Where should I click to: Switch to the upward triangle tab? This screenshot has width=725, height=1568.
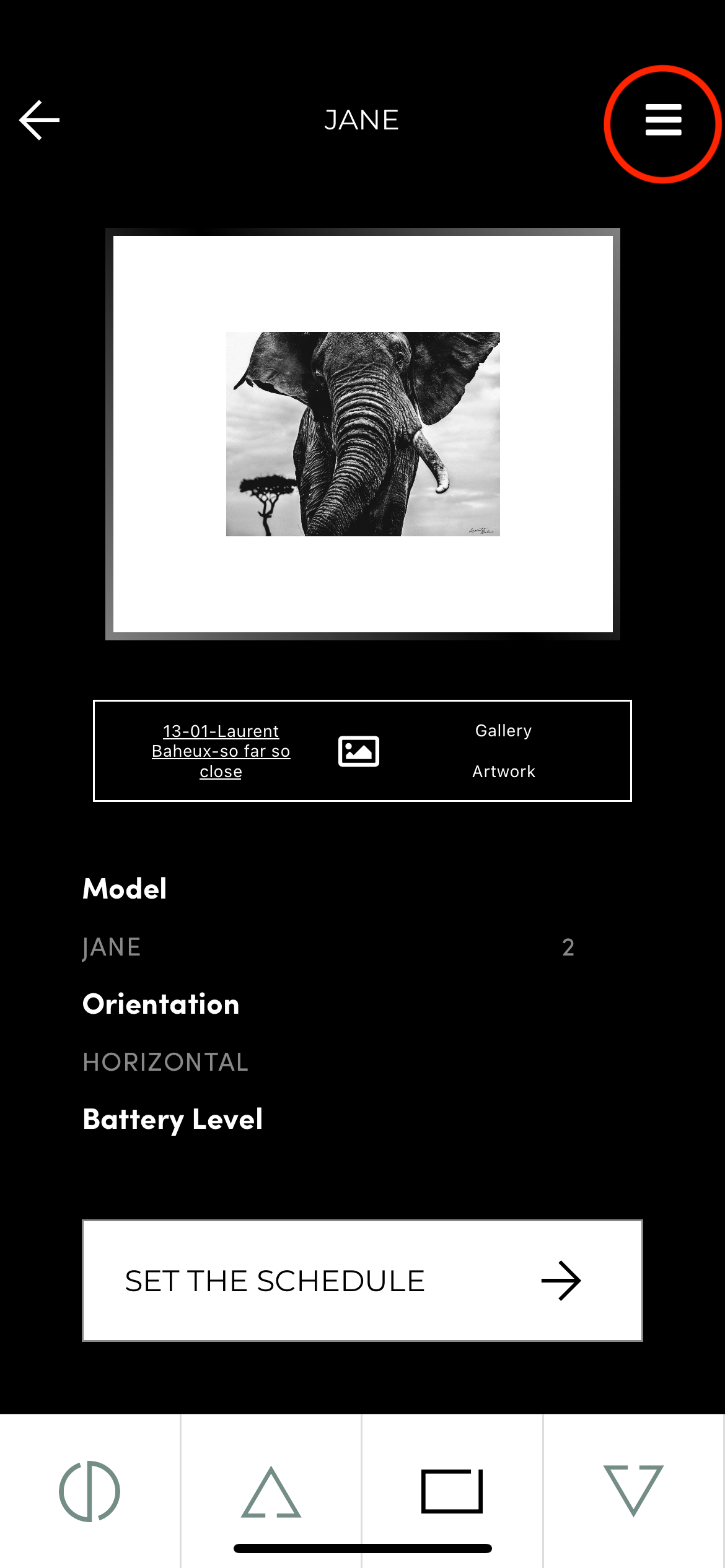point(271,1491)
